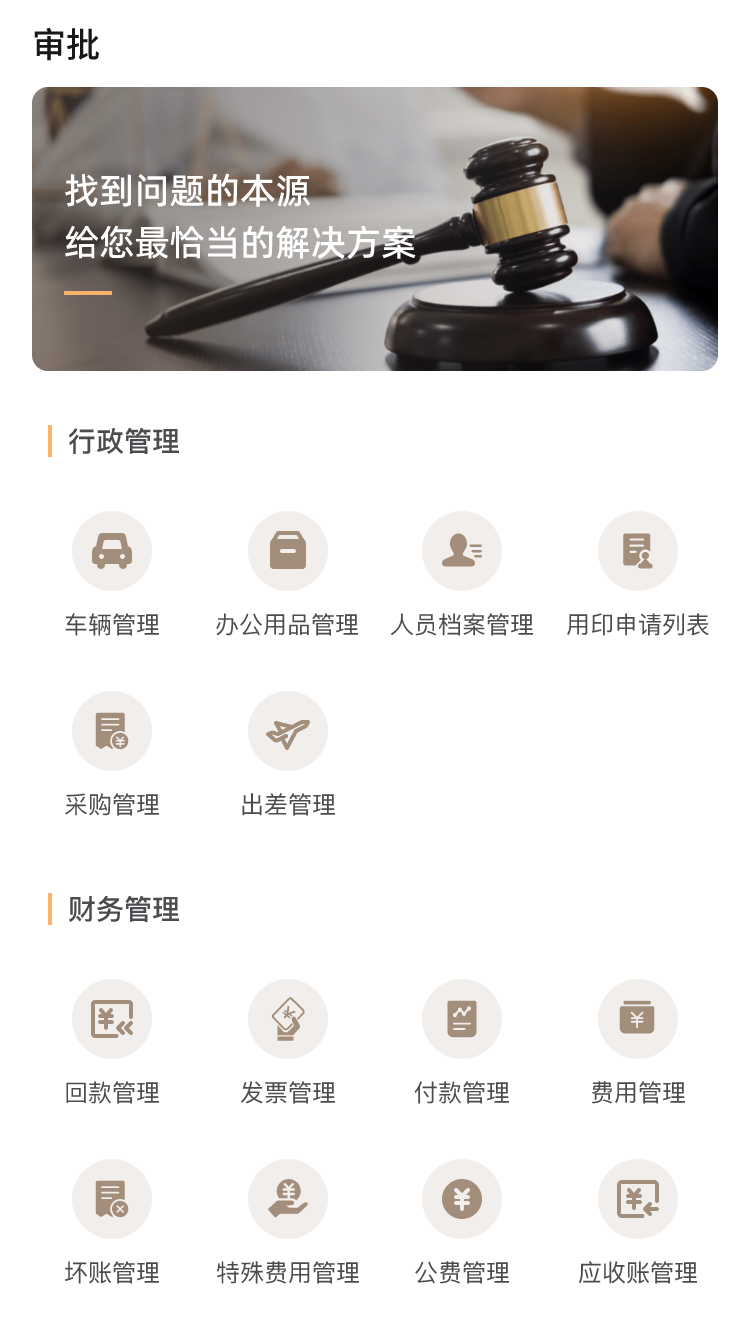Select the 应收账管理 accounts receivable icon
Viewport: 750px width, 1335px height.
638,1199
